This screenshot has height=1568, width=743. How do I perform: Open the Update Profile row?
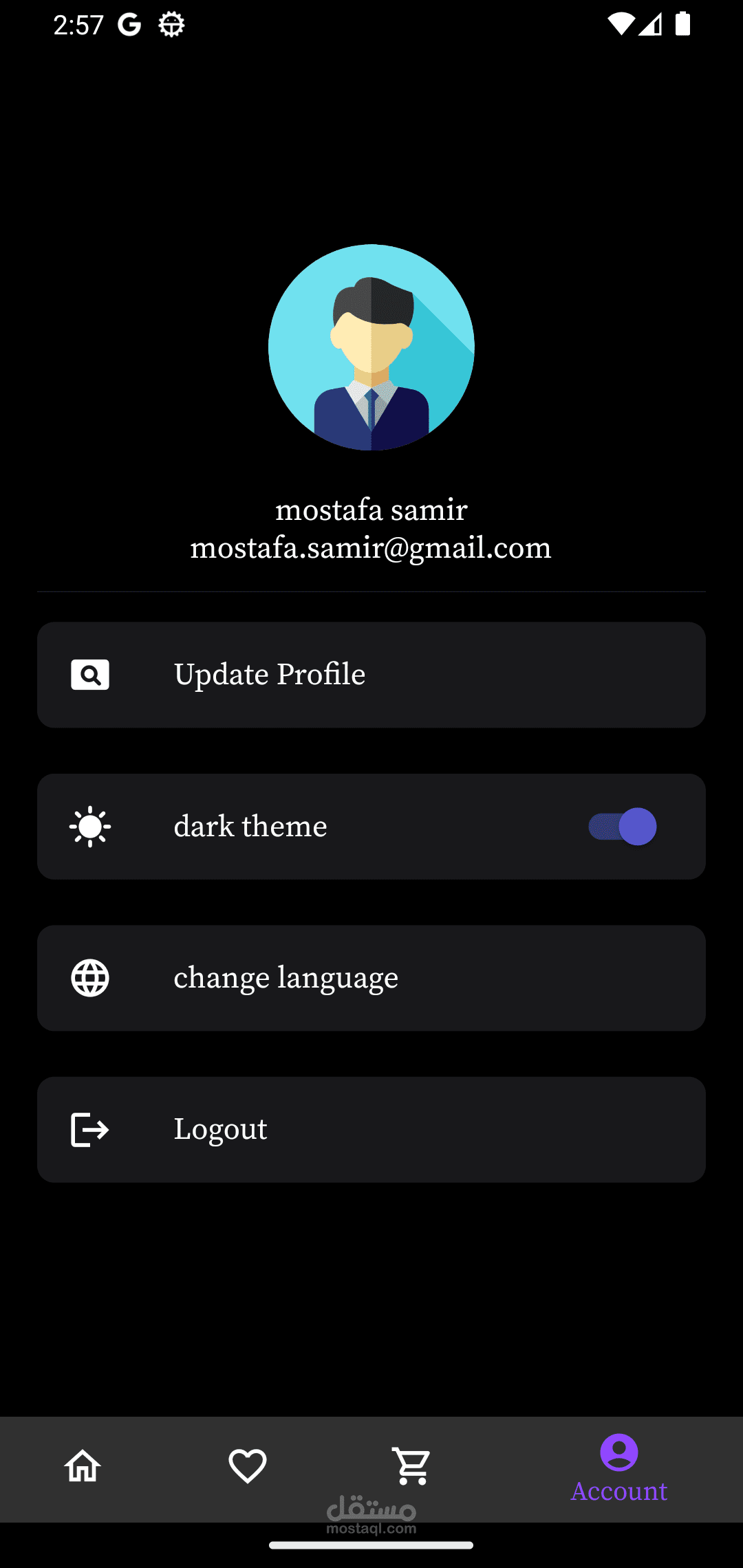pyautogui.click(x=371, y=675)
